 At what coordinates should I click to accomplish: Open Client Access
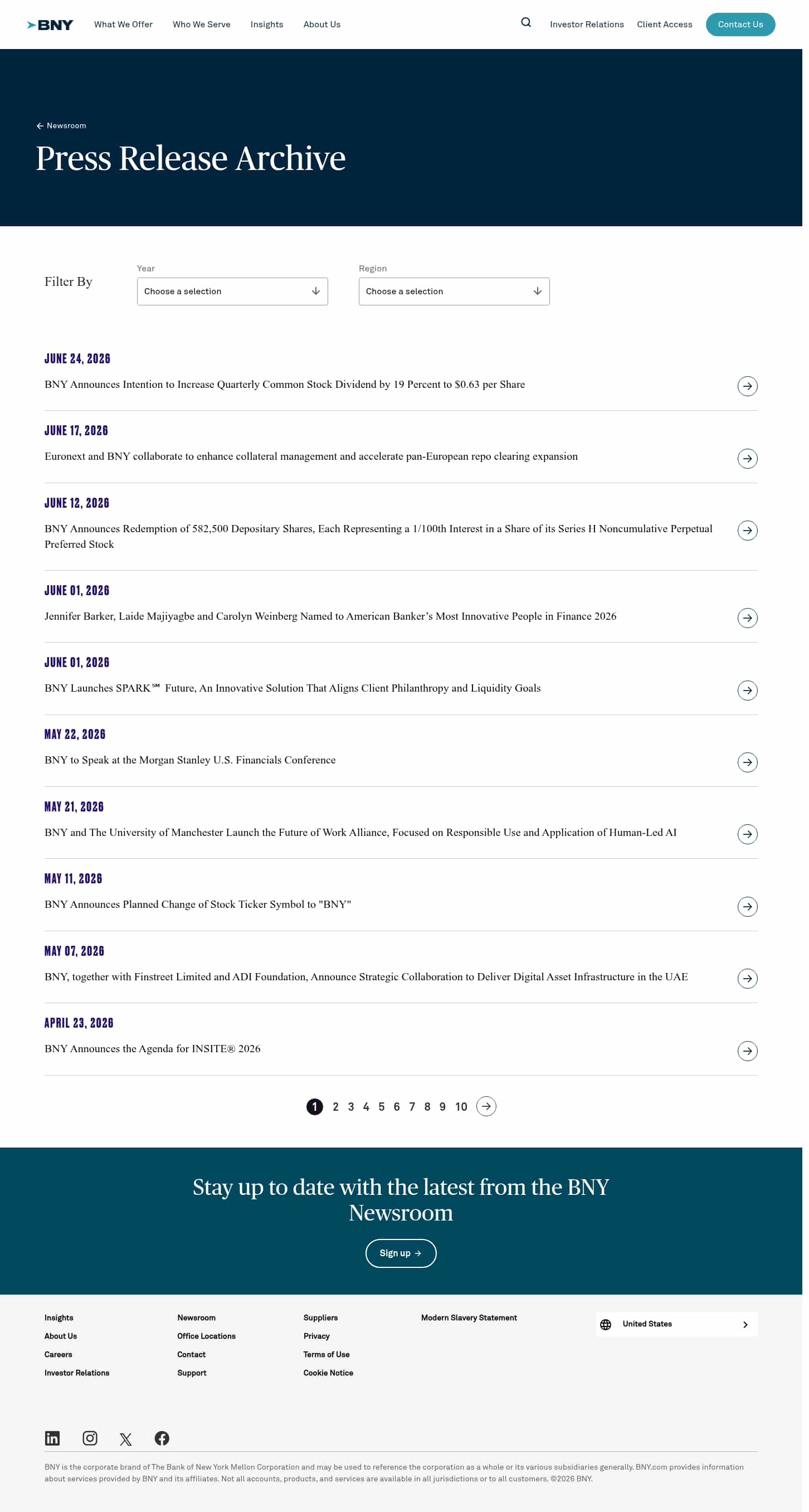tap(664, 24)
